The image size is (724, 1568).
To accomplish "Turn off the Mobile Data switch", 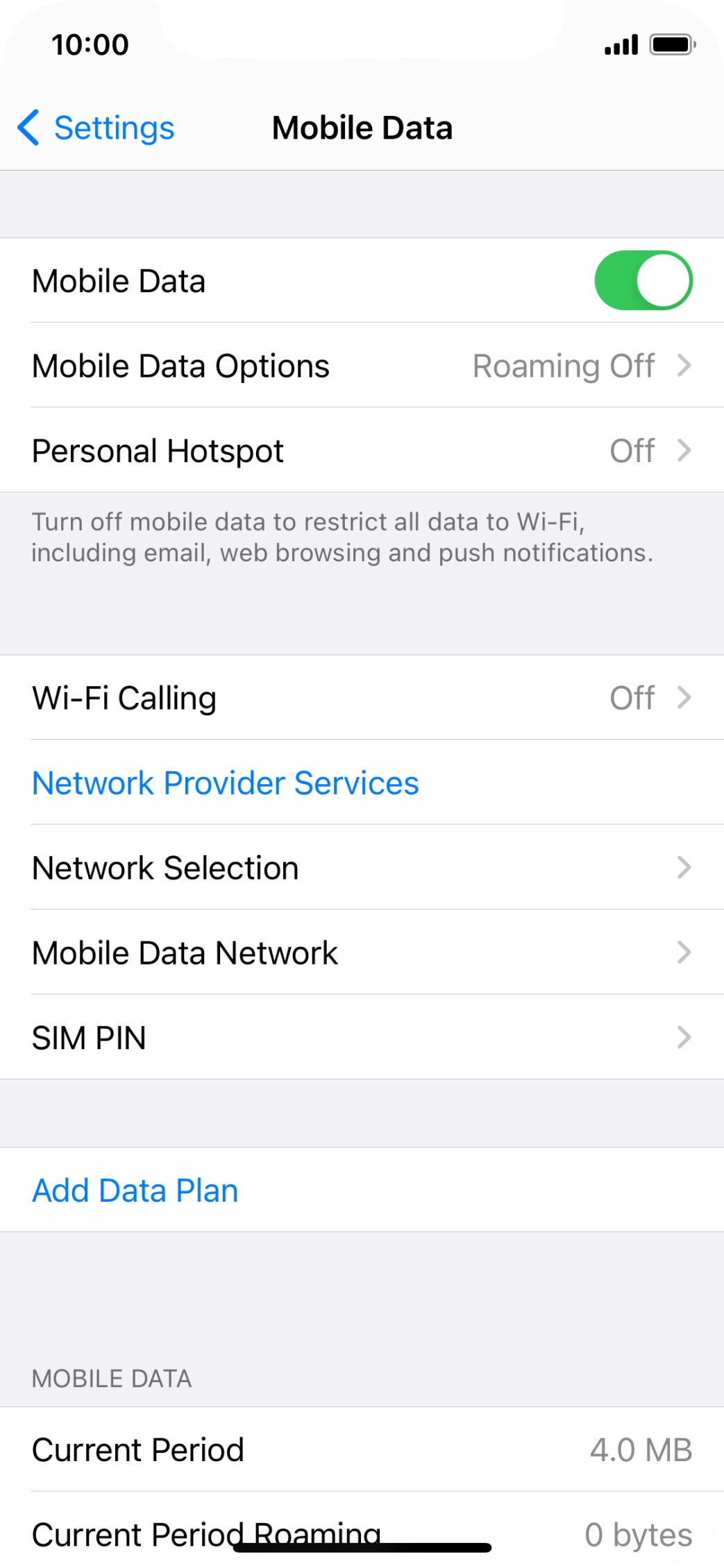I will pos(643,280).
